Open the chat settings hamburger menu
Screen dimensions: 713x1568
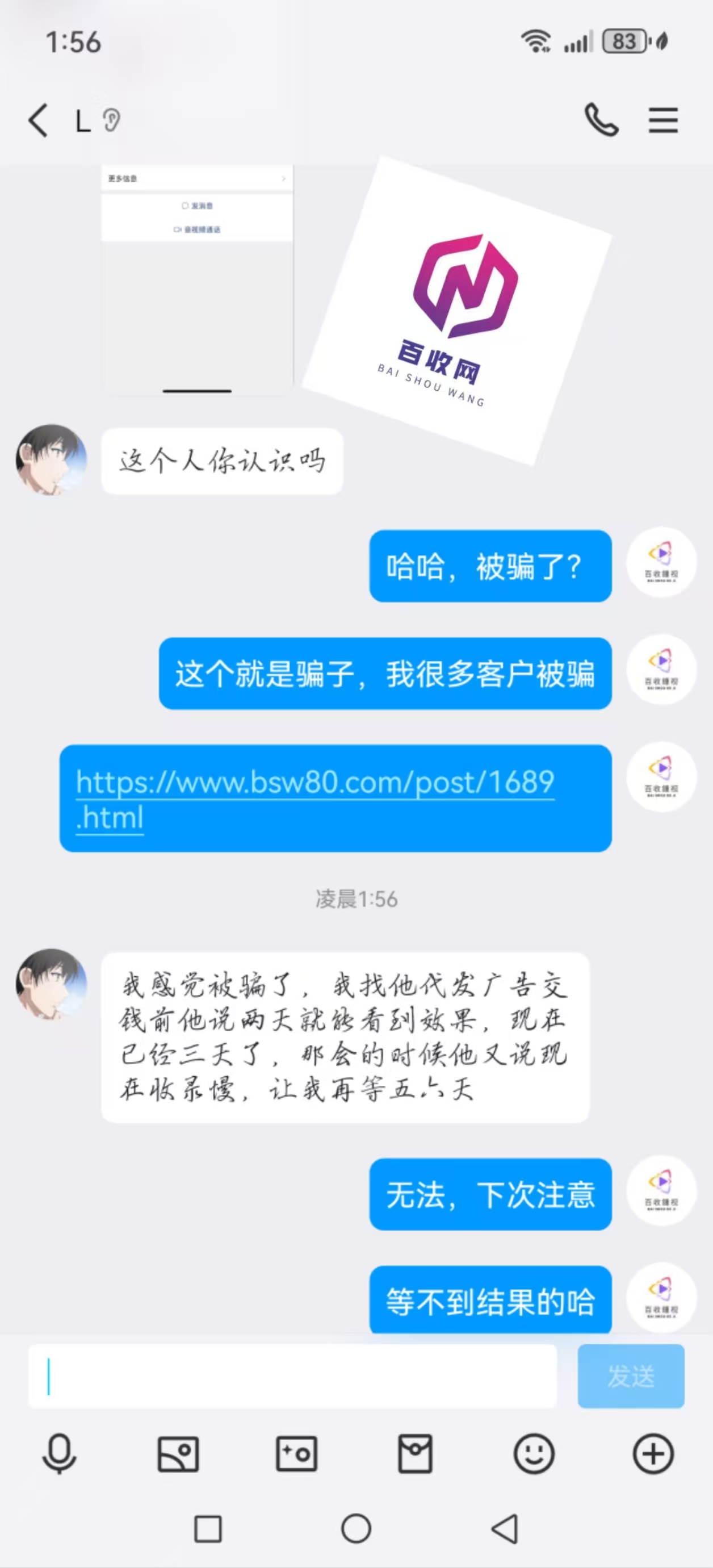coord(662,120)
